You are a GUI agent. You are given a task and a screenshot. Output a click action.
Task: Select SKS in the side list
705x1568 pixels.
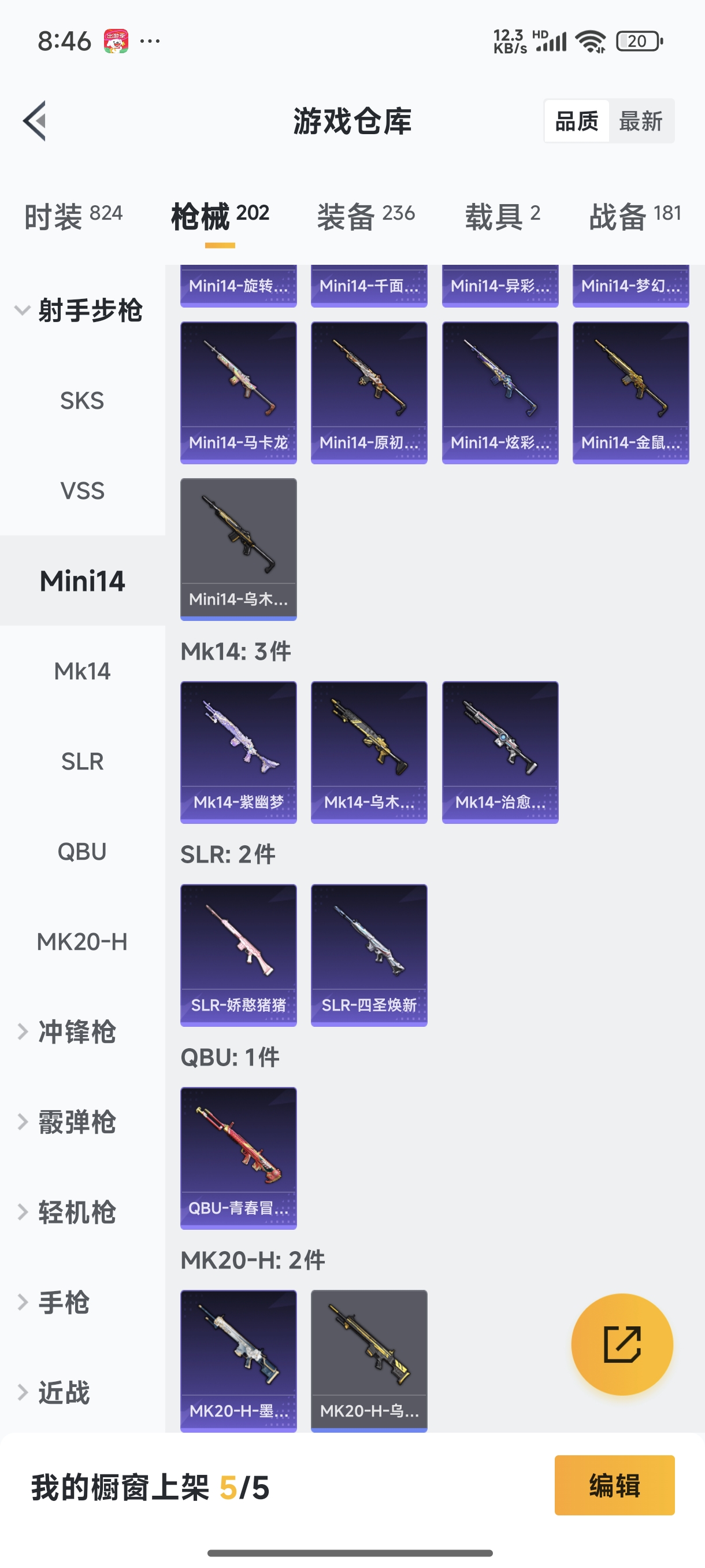click(x=82, y=401)
